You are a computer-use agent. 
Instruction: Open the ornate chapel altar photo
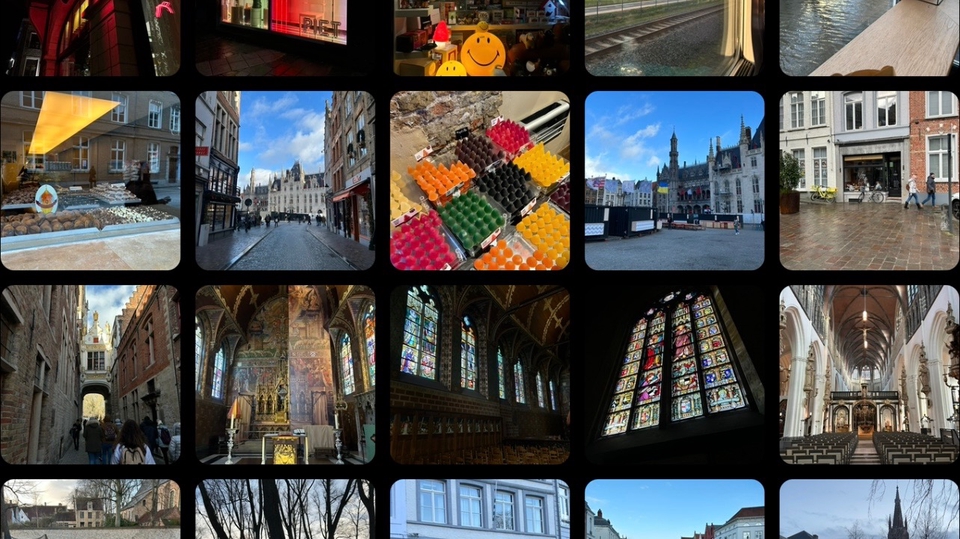(x=285, y=375)
